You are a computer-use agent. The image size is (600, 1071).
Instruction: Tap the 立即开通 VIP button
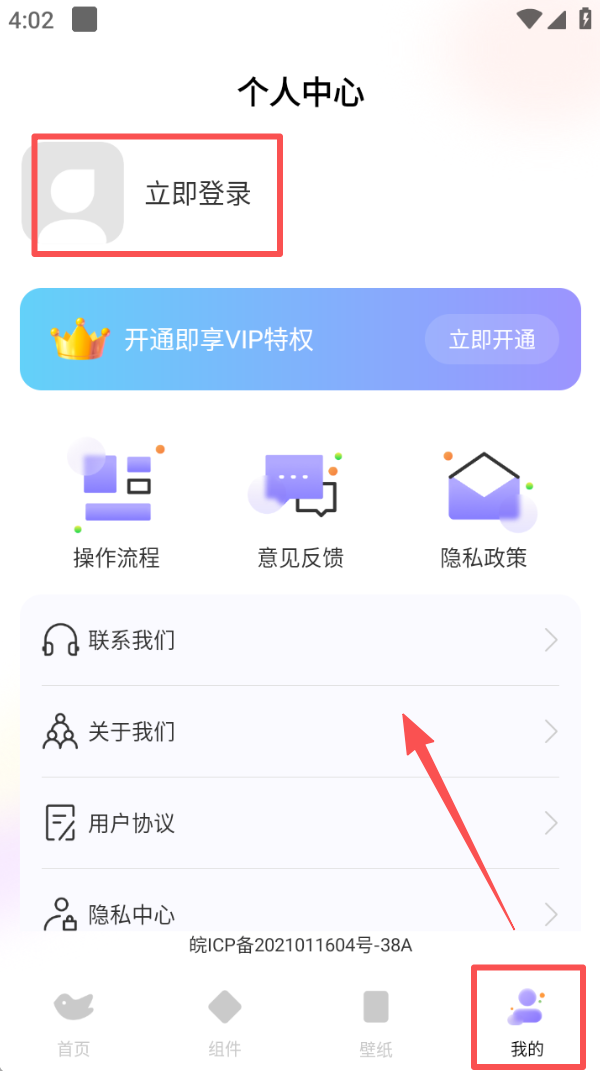pyautogui.click(x=491, y=339)
